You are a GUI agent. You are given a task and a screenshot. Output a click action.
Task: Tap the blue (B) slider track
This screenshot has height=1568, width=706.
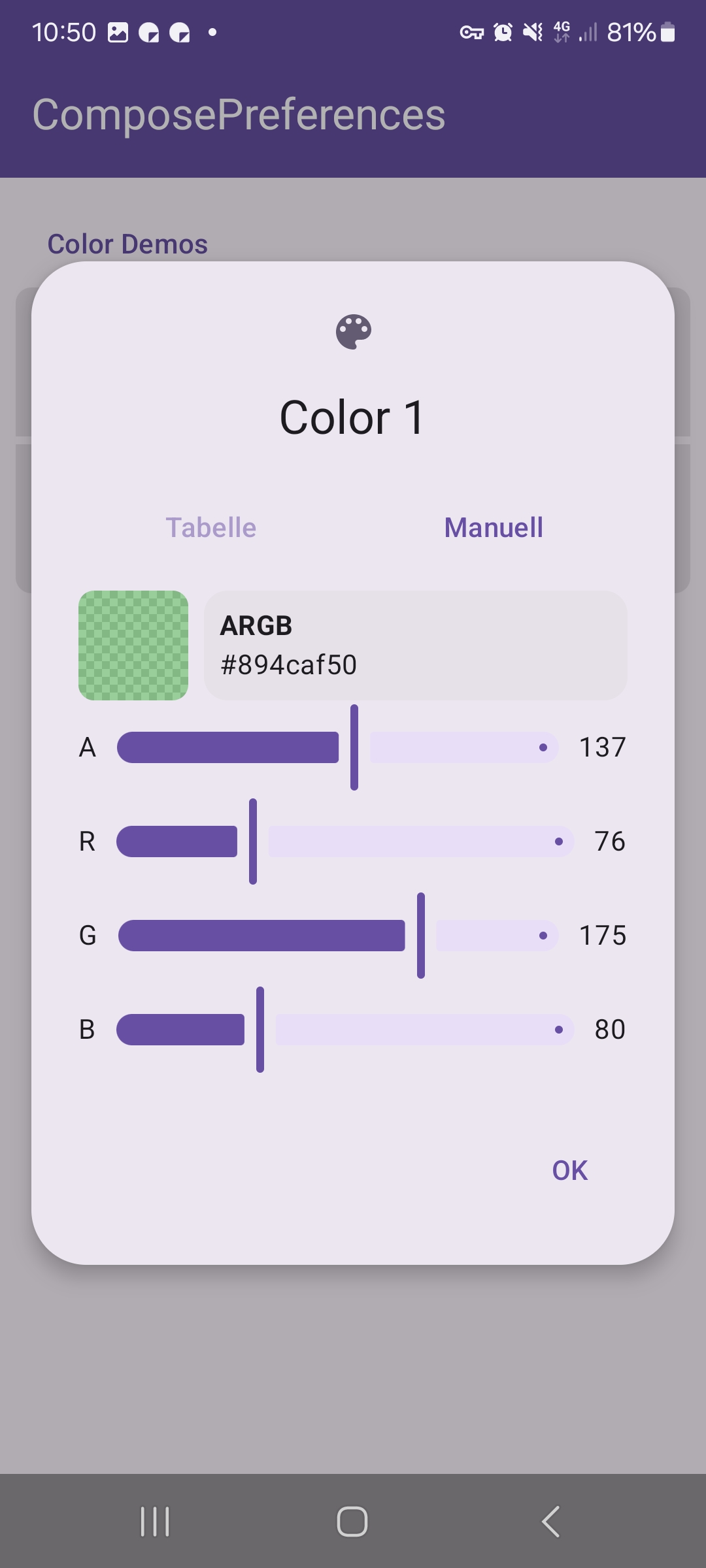pos(345,1030)
